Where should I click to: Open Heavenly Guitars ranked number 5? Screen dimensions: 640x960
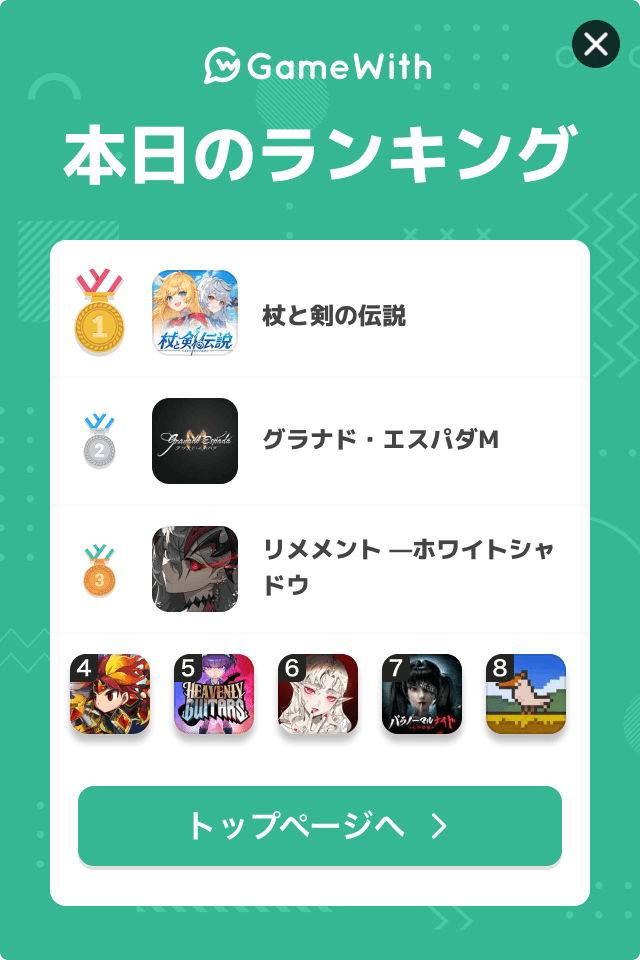click(x=214, y=694)
